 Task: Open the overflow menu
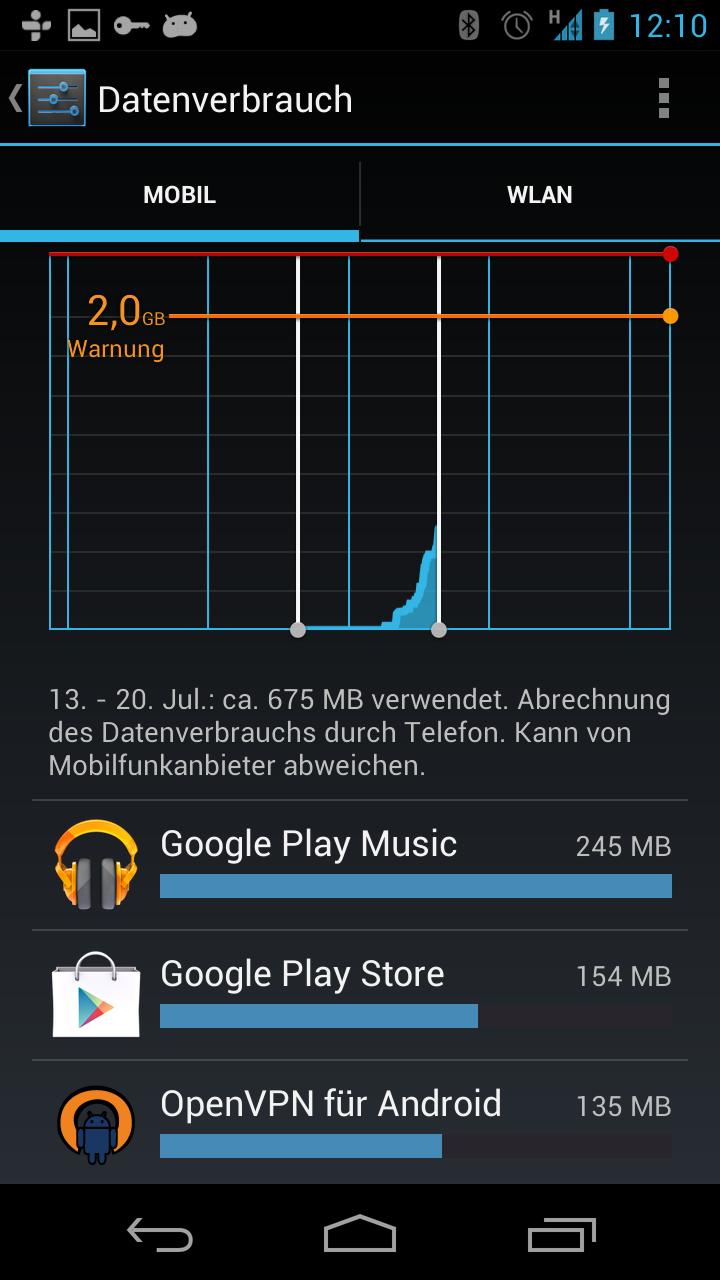click(x=663, y=98)
